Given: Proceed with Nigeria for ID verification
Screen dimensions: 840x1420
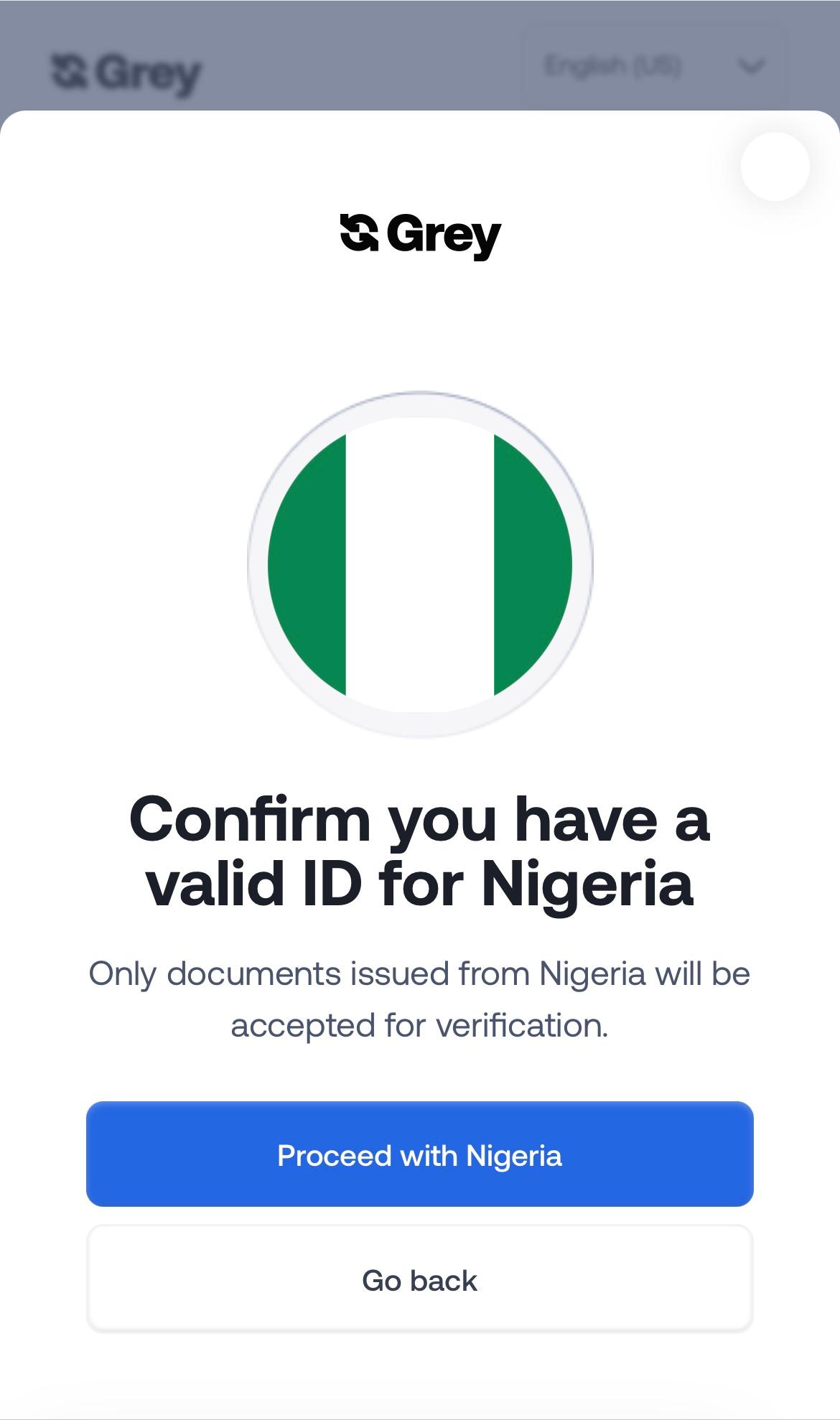Looking at the screenshot, I should 420,1154.
